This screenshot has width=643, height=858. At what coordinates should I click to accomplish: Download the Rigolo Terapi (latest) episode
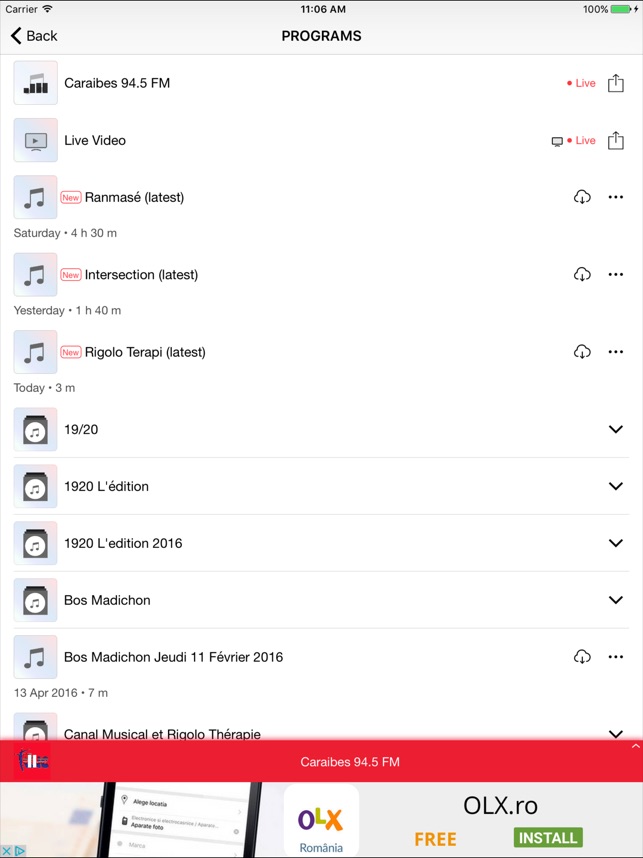click(582, 352)
